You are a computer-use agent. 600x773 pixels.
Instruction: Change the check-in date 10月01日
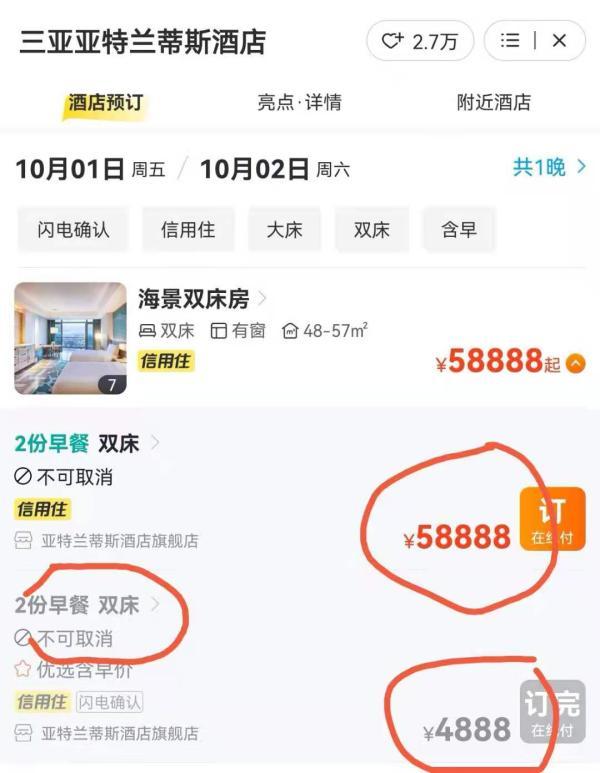70,169
